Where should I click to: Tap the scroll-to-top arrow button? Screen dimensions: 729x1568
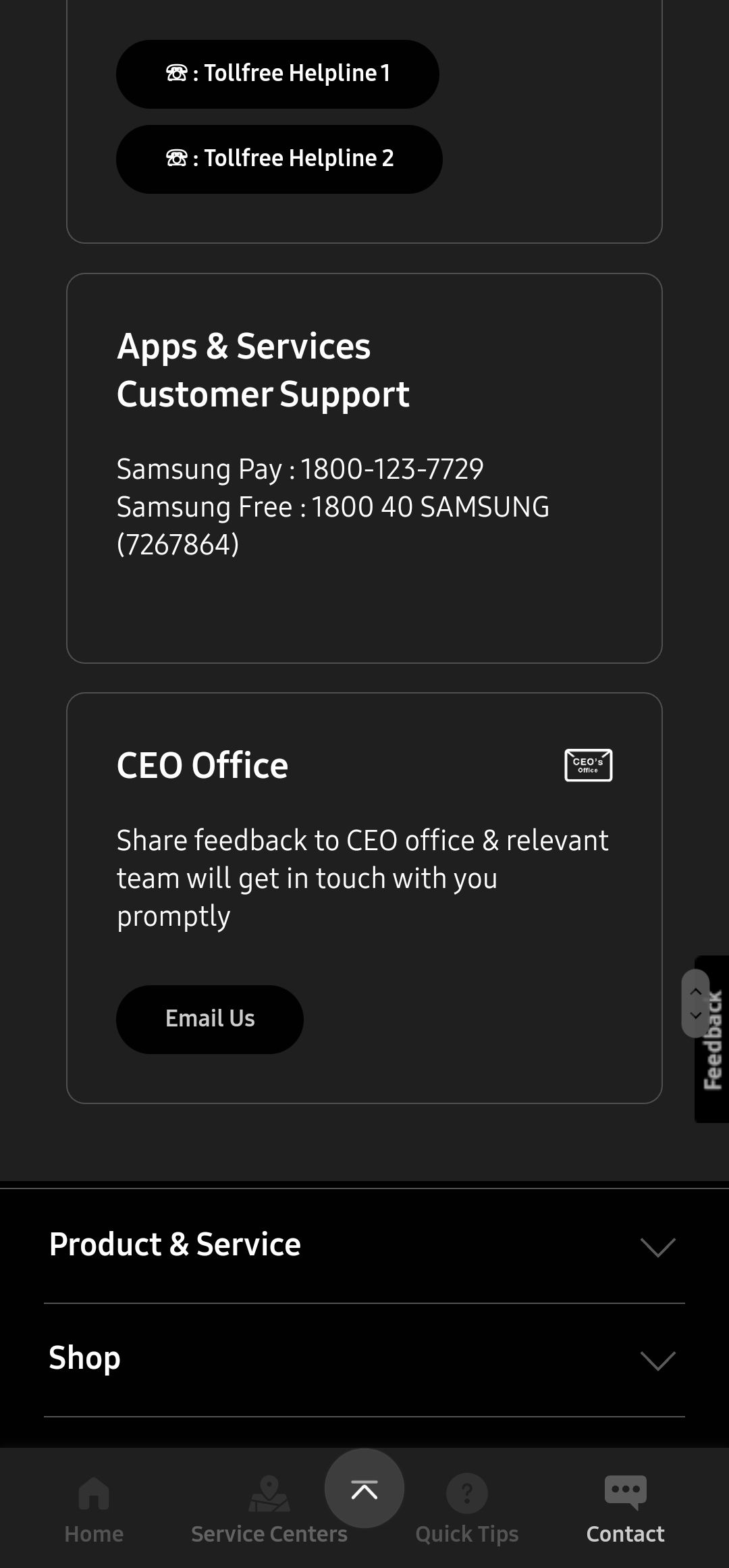pos(364,1487)
